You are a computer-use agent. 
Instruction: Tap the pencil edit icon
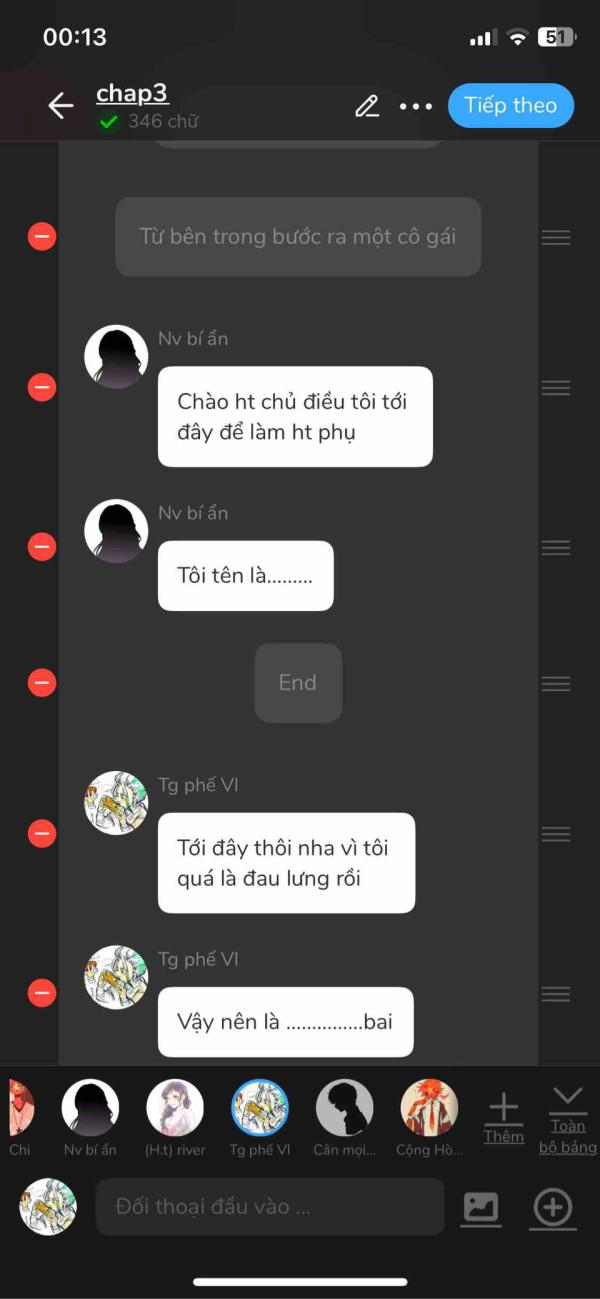(x=367, y=106)
